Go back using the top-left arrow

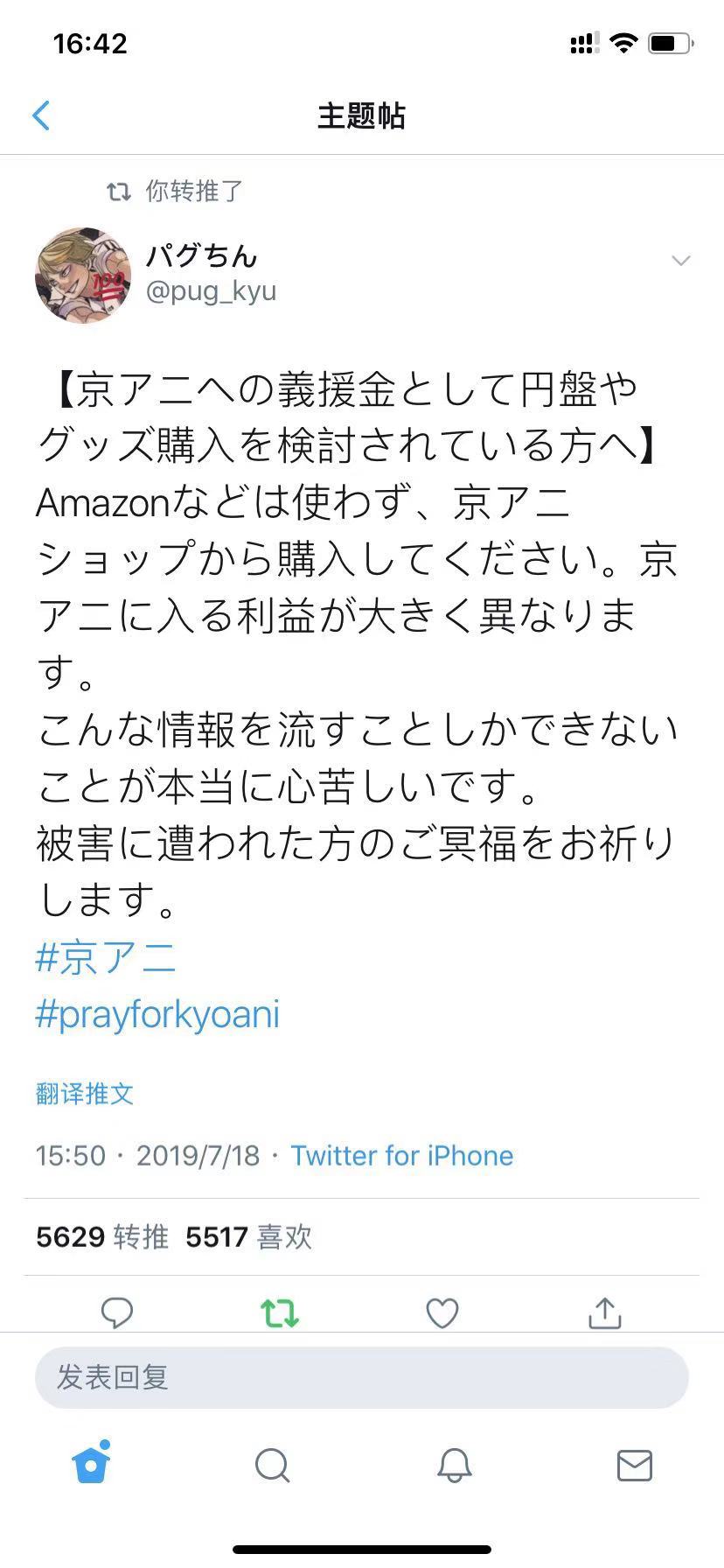[x=41, y=115]
